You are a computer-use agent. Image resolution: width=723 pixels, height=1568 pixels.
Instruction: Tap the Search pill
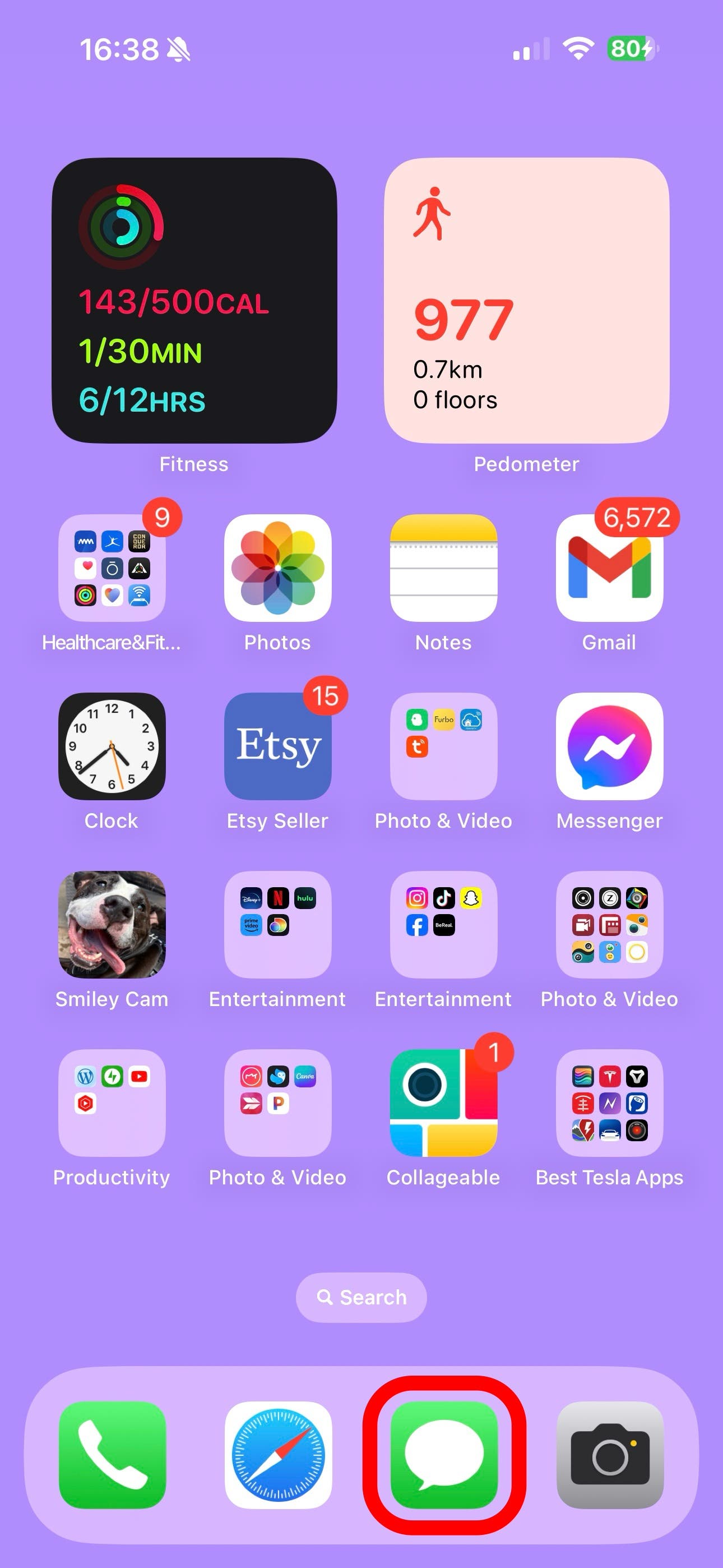point(361,1297)
